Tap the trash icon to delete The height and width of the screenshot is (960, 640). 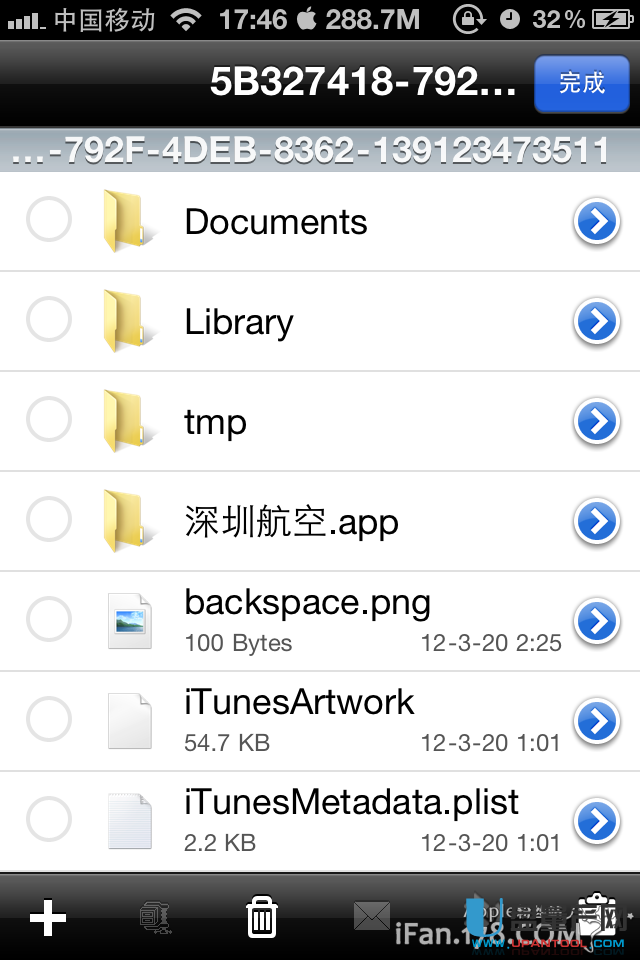coord(261,916)
